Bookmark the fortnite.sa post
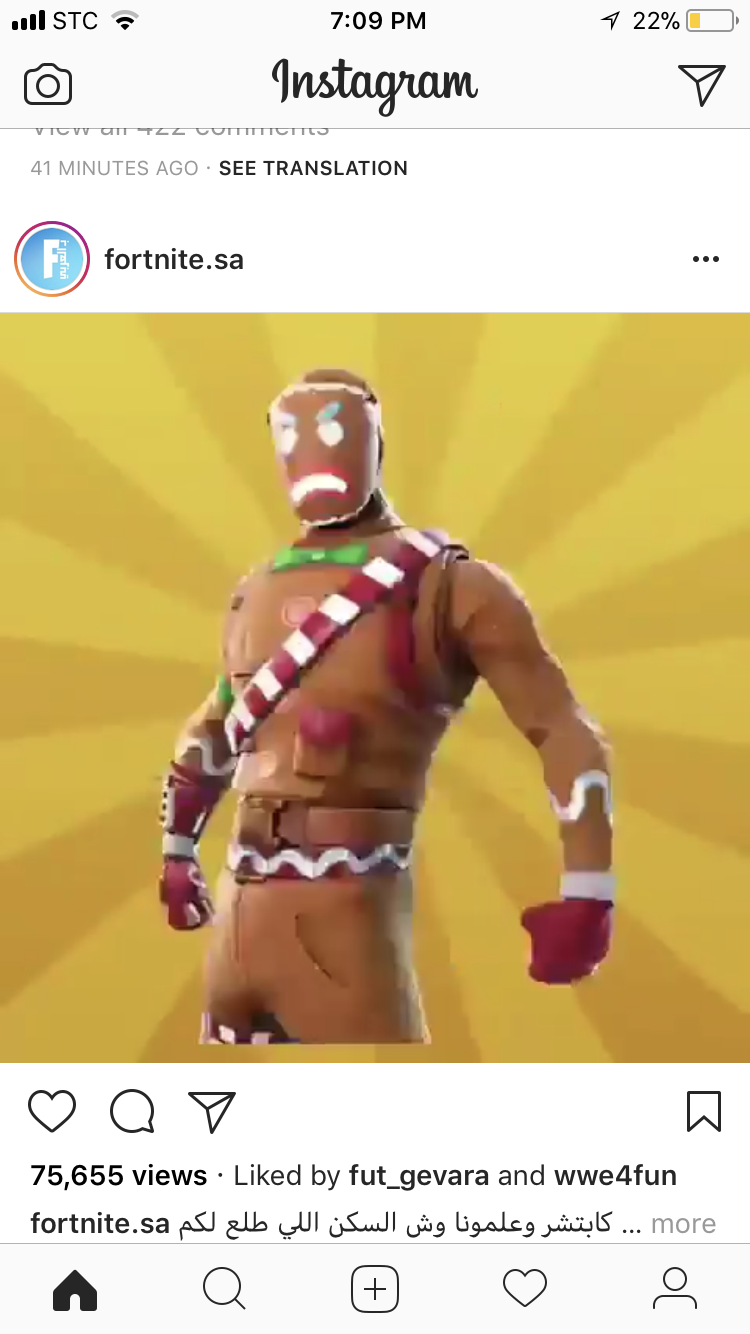The width and height of the screenshot is (750, 1334). coord(704,1111)
